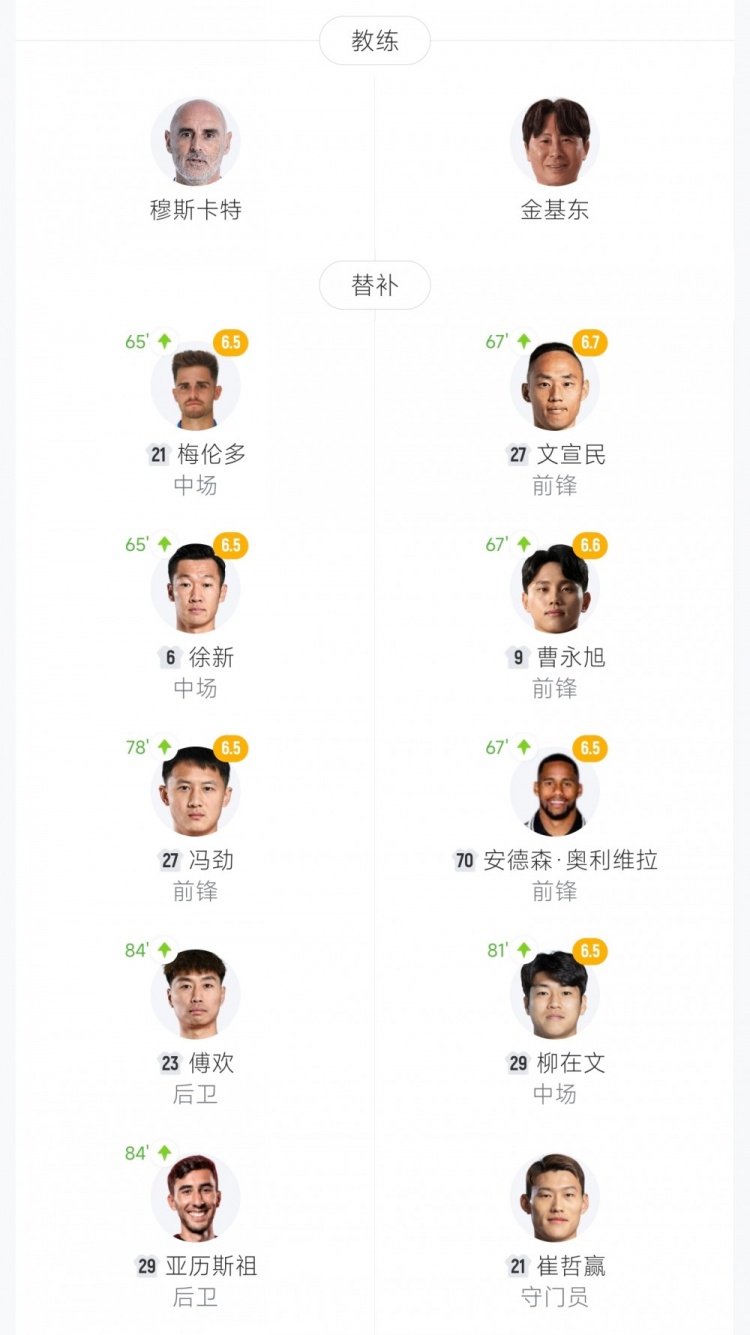
Task: Click jersey number 21 next to 梅伦多
Action: point(156,455)
